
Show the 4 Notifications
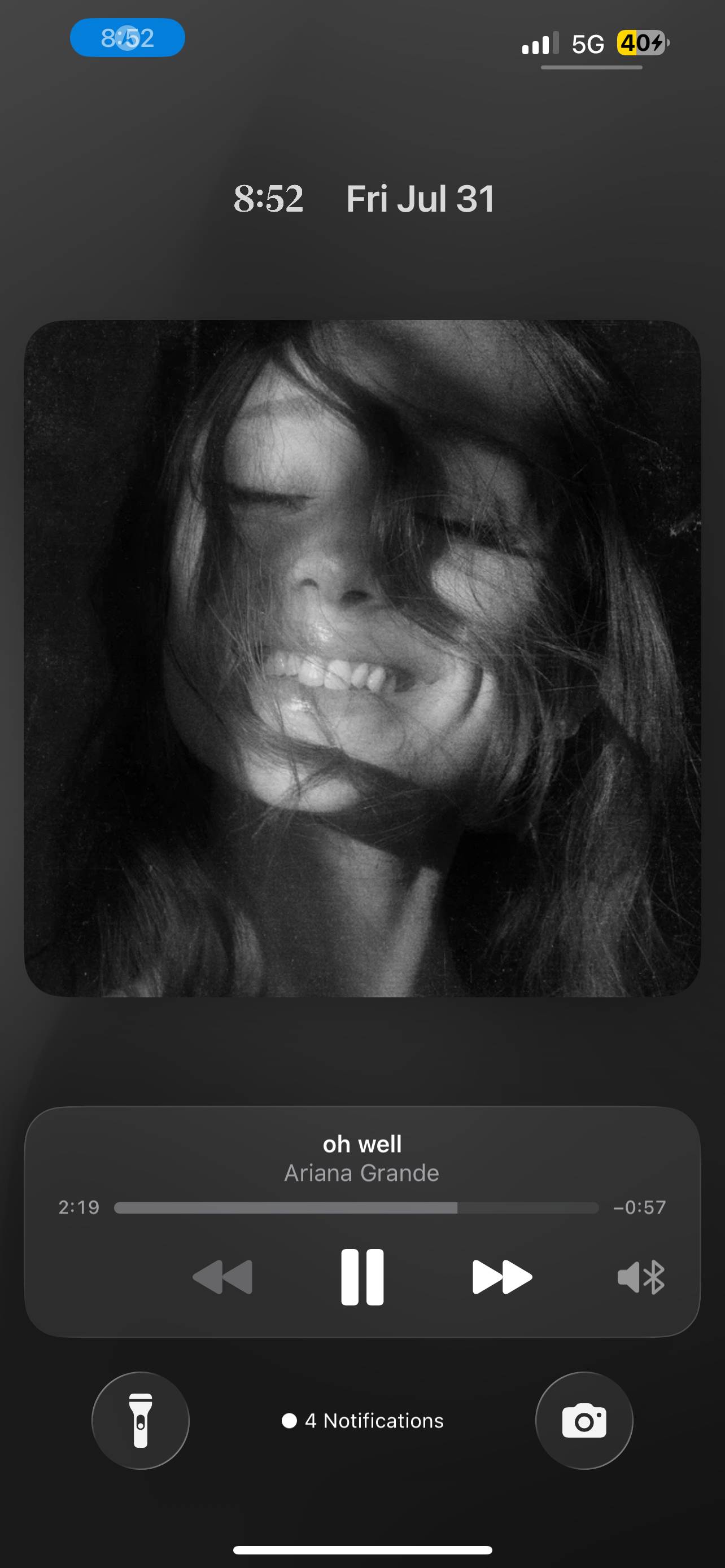tap(363, 1420)
